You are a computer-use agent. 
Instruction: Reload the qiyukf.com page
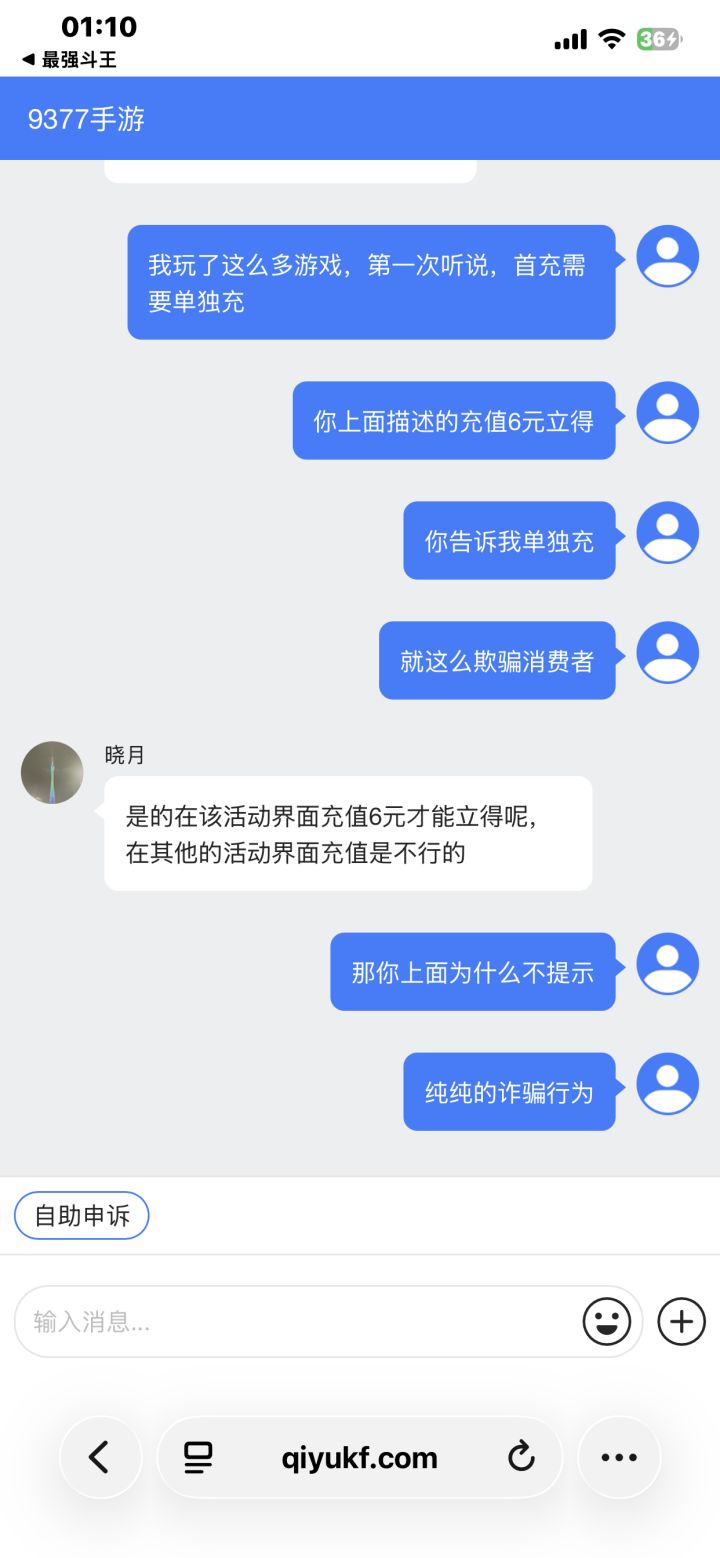click(x=522, y=1457)
